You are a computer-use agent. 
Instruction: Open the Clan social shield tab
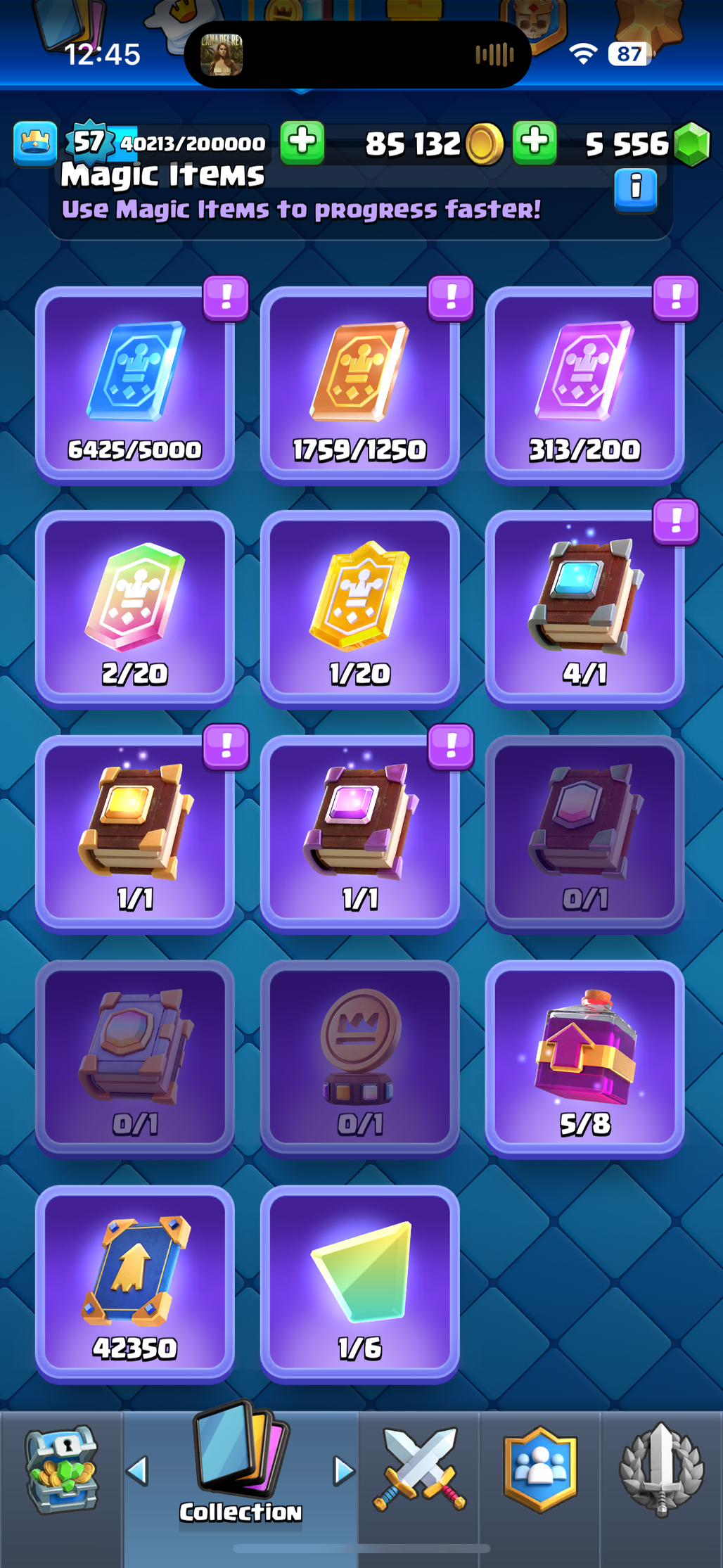click(x=540, y=1470)
